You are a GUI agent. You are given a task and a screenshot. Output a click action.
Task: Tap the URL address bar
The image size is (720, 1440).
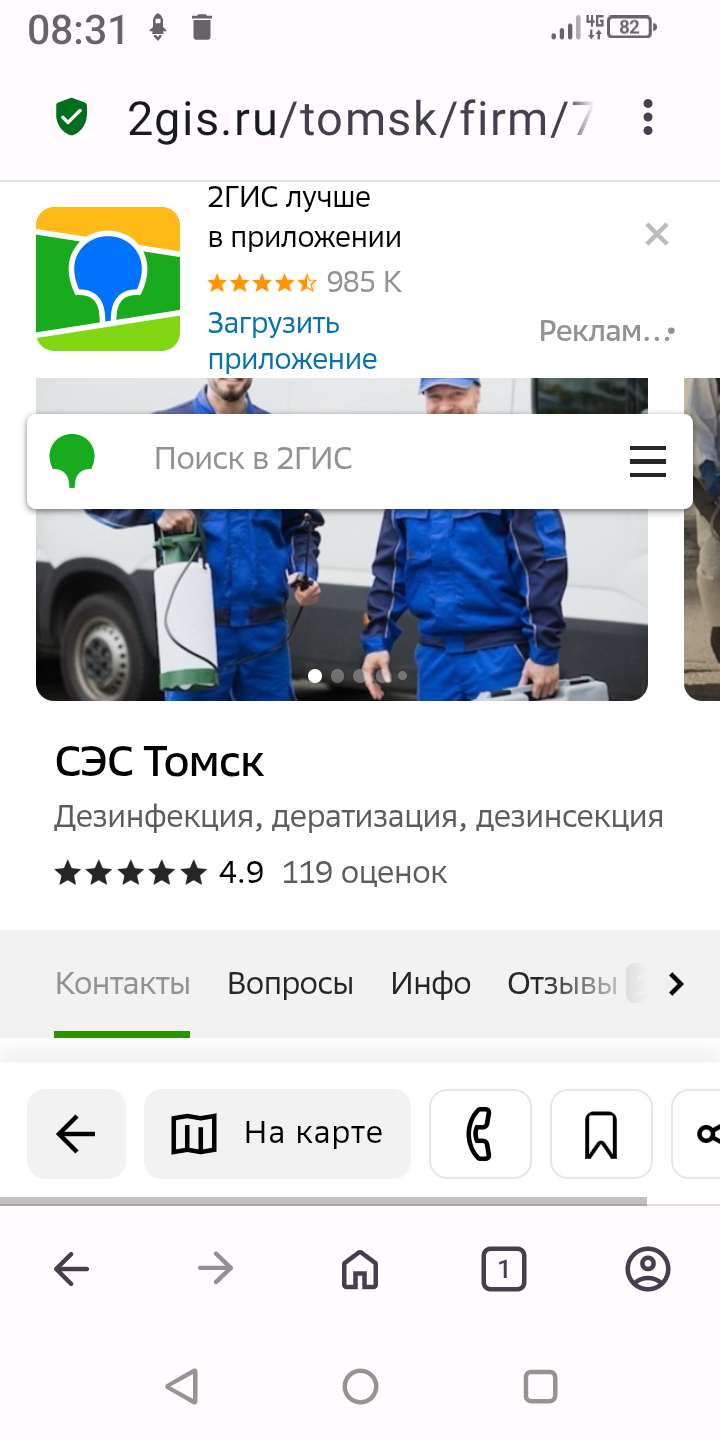[x=360, y=119]
